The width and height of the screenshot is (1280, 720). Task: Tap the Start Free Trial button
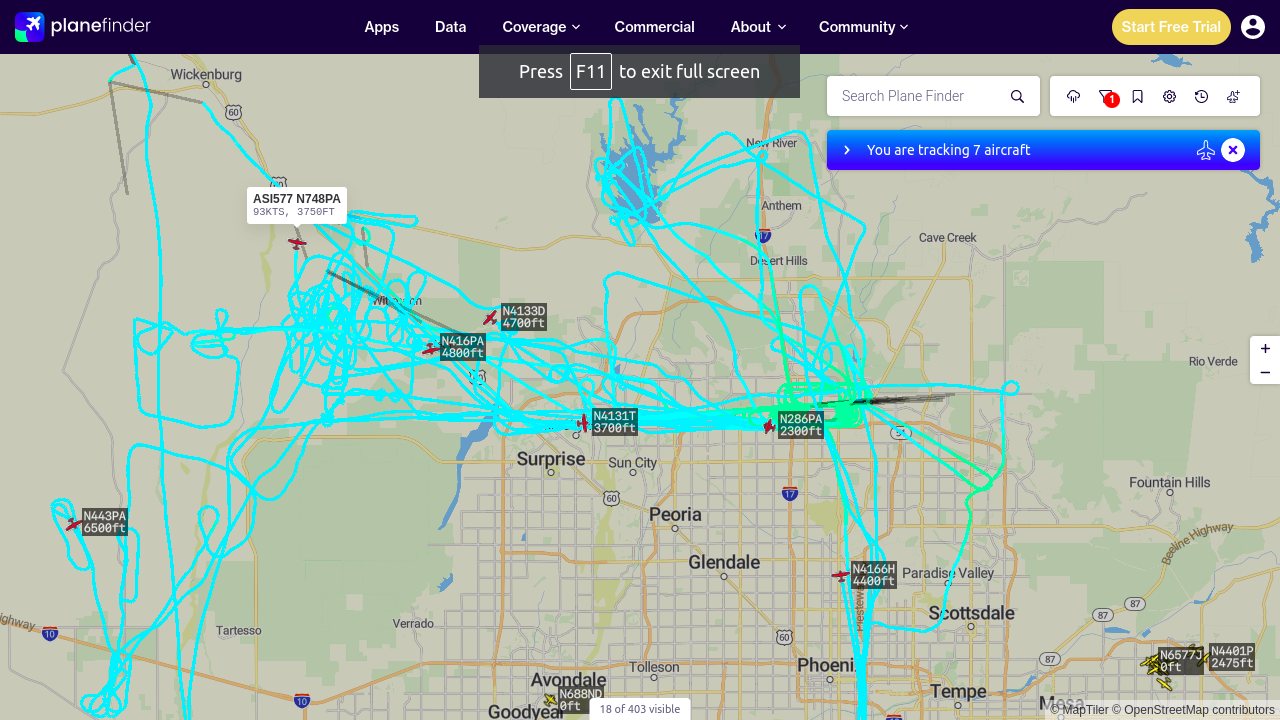point(1171,27)
